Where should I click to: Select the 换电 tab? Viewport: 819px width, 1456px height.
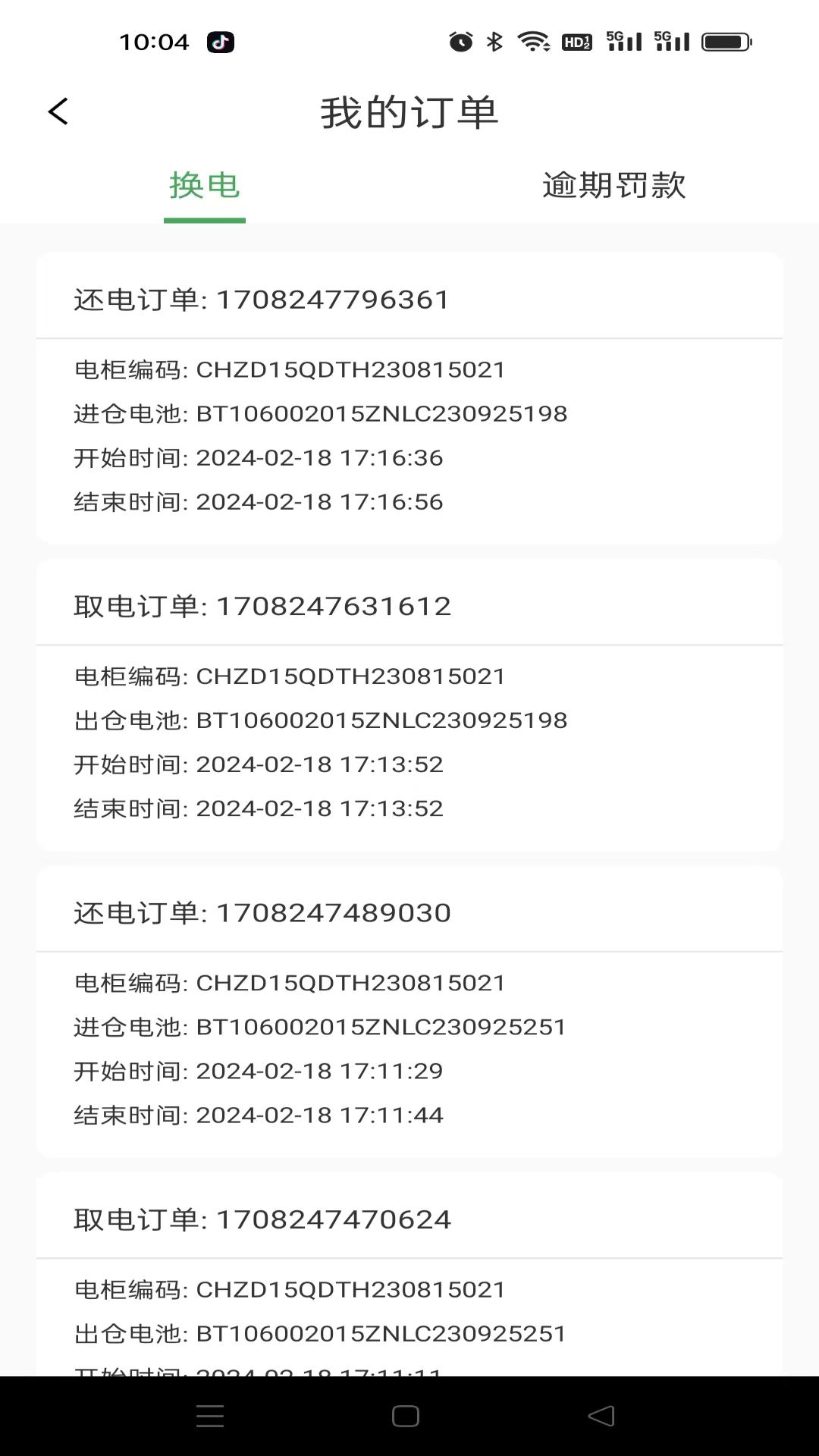205,186
